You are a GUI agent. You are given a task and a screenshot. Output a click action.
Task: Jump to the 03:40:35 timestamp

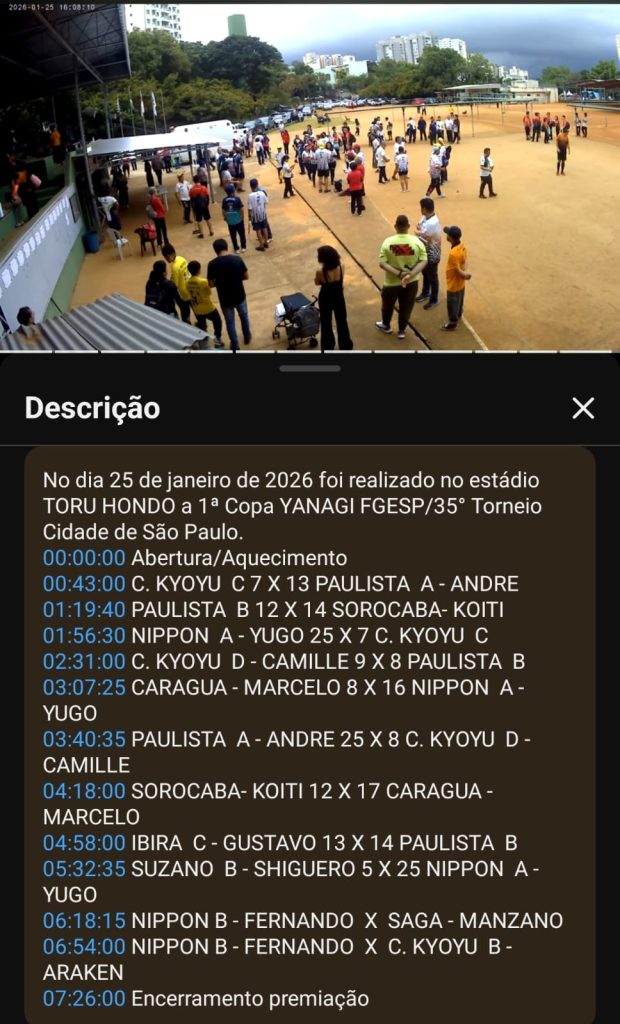(84, 740)
